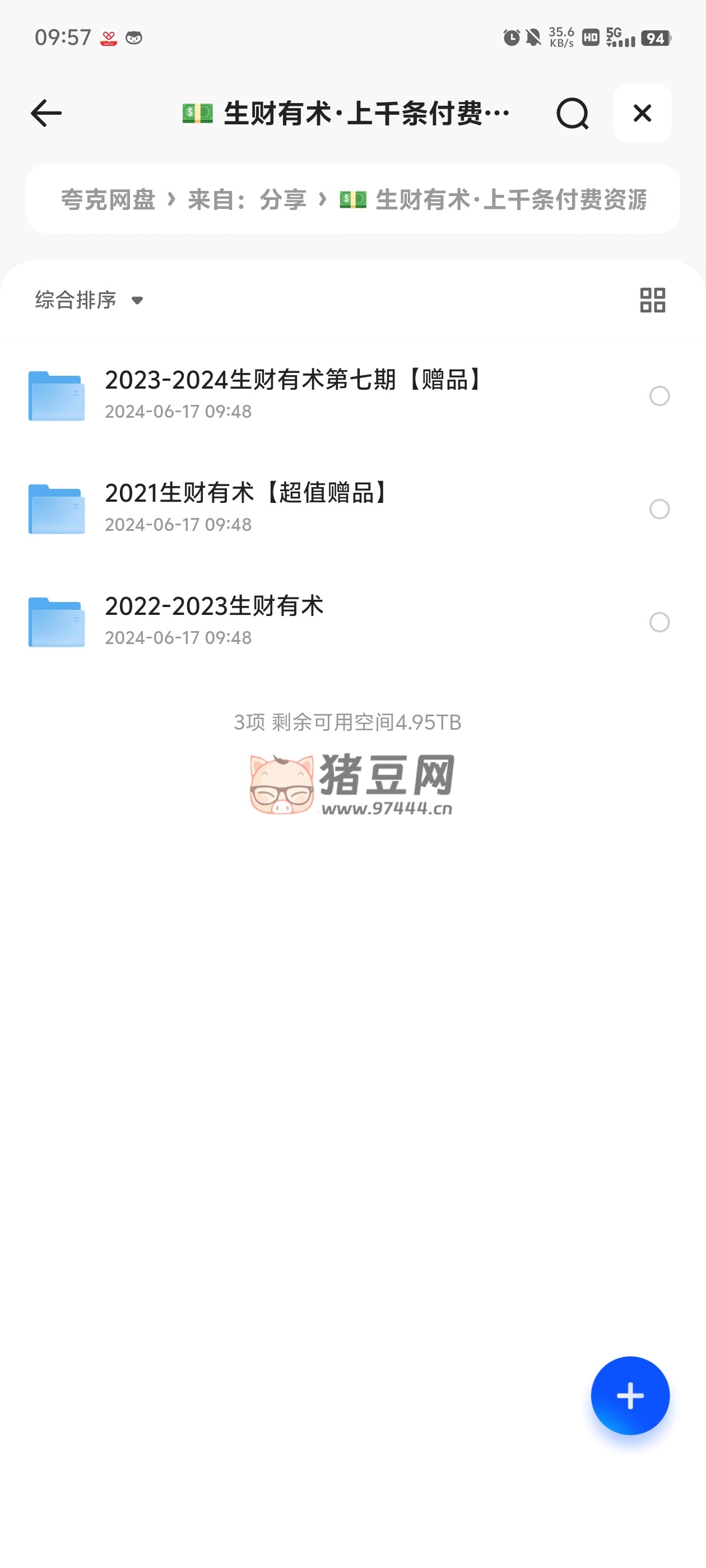
Task: Select the 2021生财有术【超值赠品】 folder circle
Action: pos(659,510)
